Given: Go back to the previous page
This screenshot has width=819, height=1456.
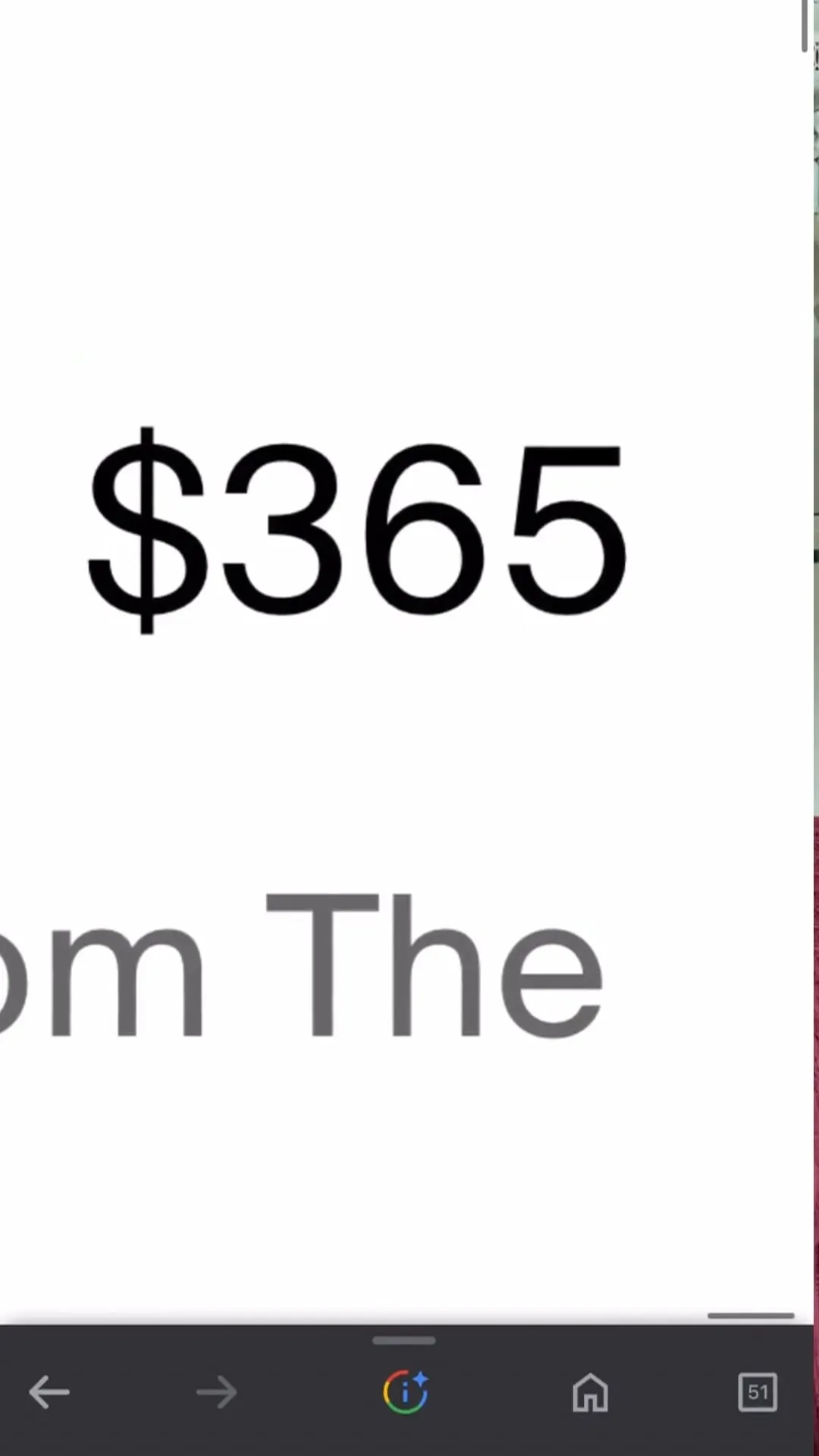Looking at the screenshot, I should (49, 1392).
